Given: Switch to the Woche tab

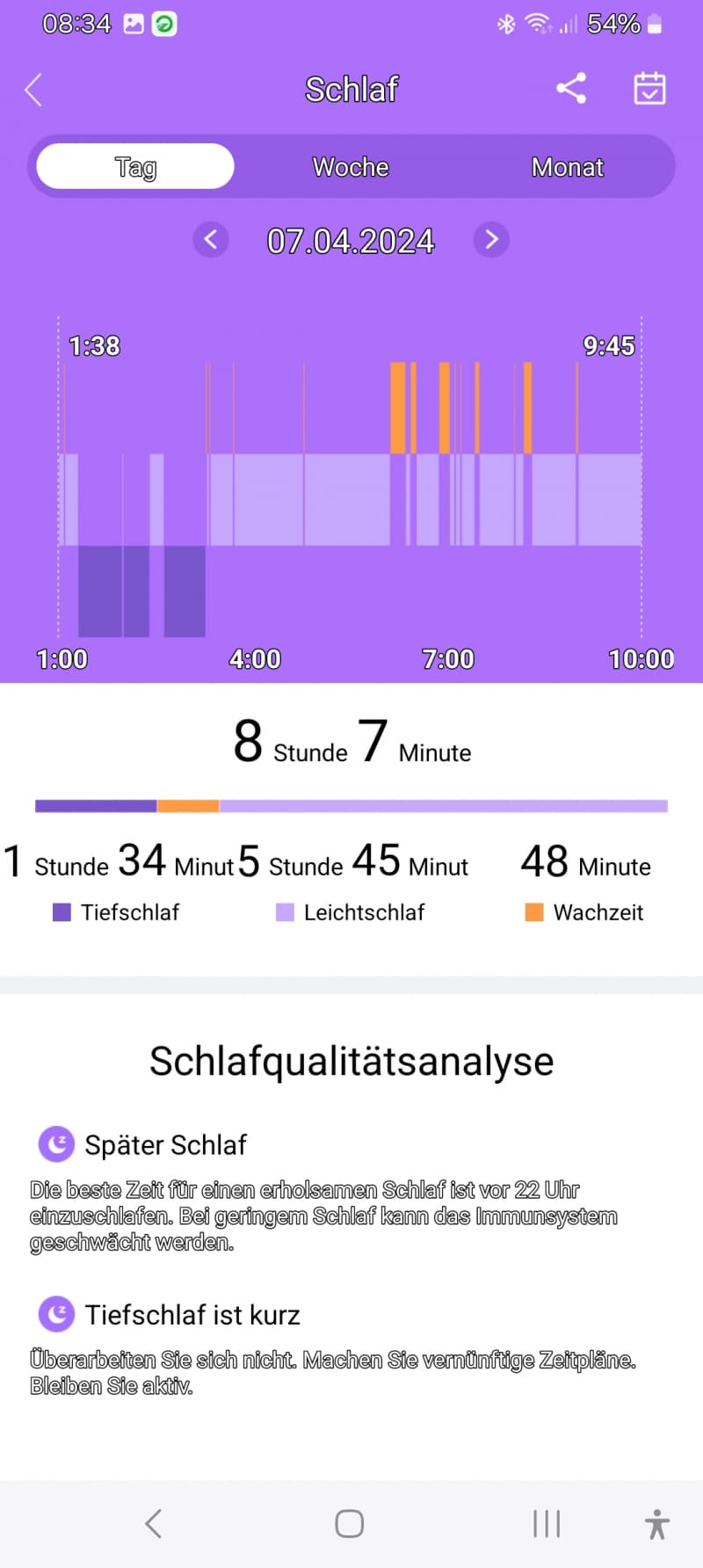Looking at the screenshot, I should tap(351, 166).
